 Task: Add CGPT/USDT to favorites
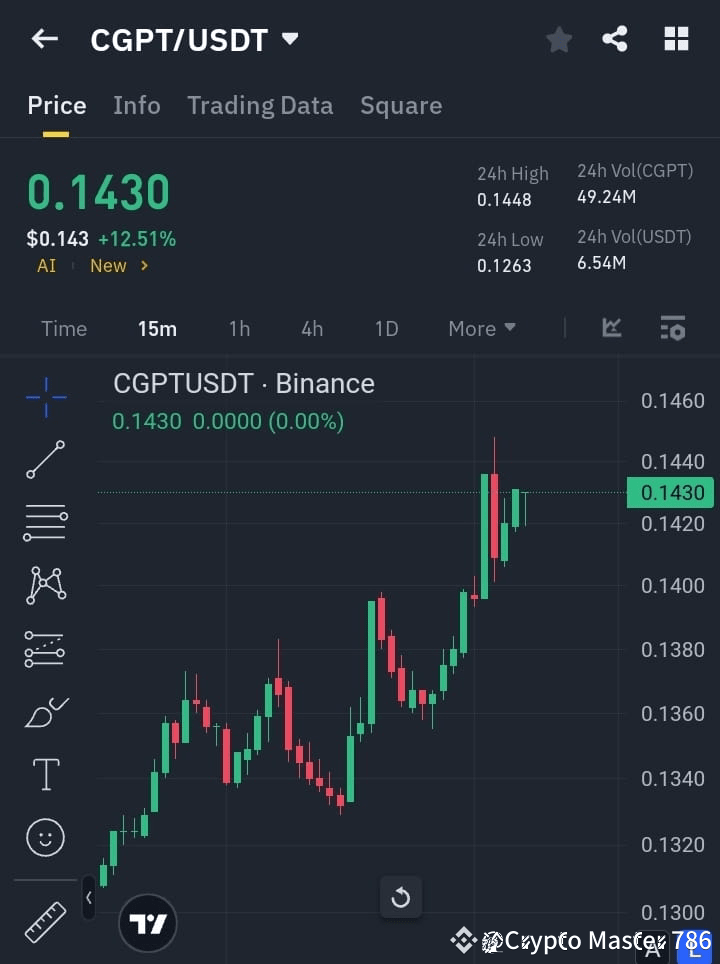(558, 39)
